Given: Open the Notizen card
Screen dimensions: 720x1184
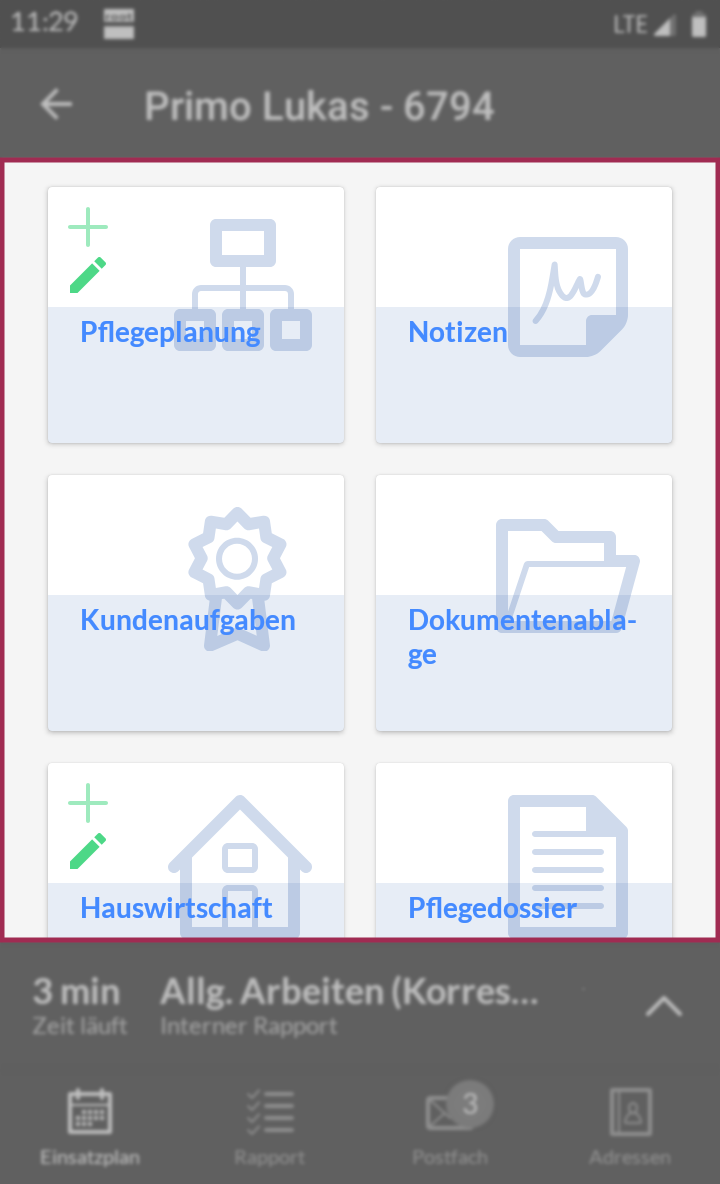Looking at the screenshot, I should tap(524, 315).
